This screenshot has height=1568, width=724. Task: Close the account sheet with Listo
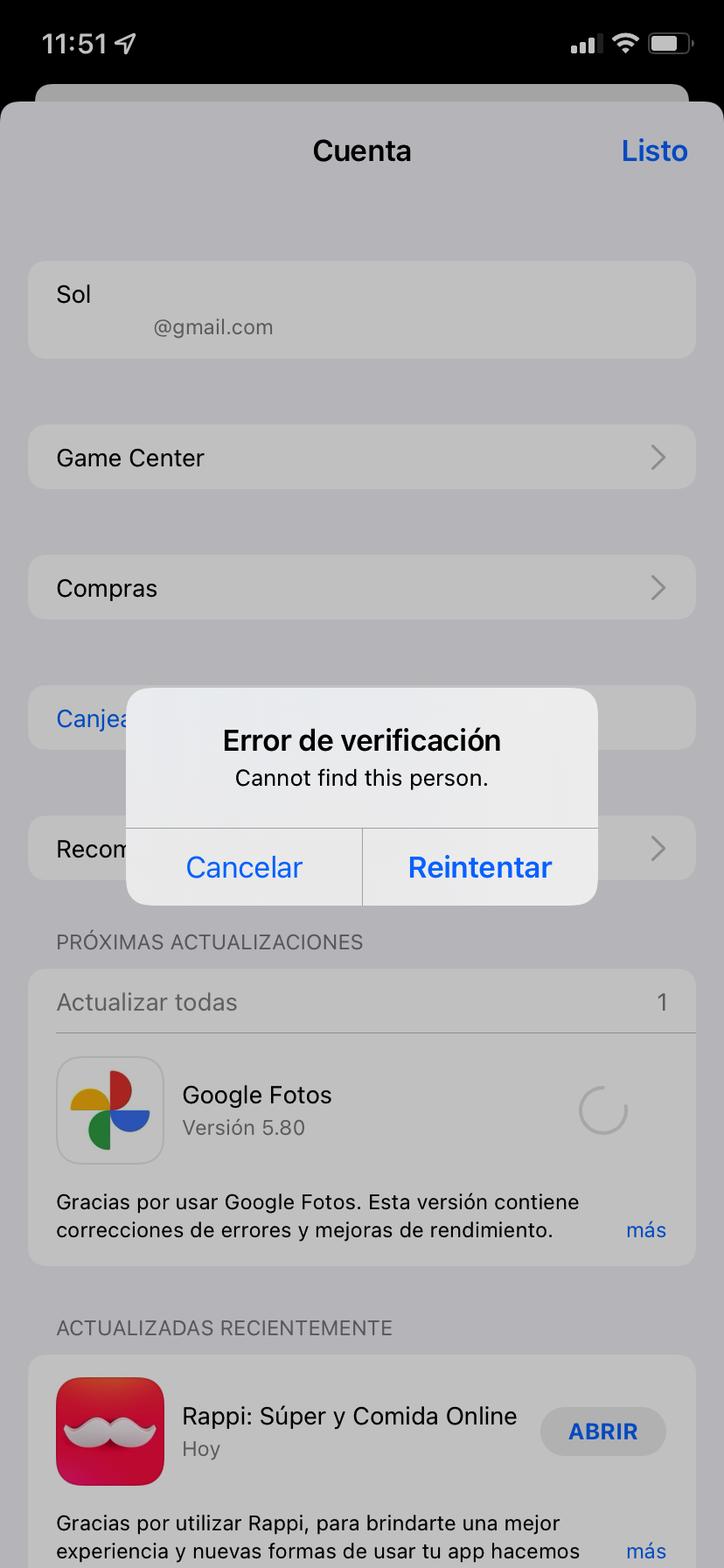coord(654,150)
